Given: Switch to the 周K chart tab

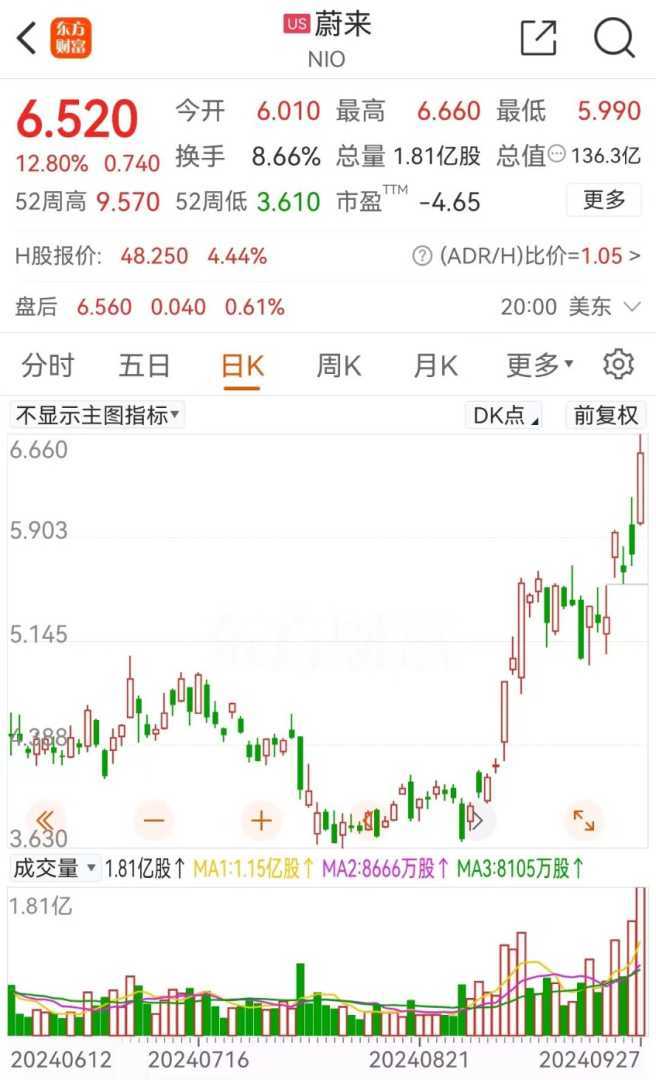Looking at the screenshot, I should pyautogui.click(x=338, y=365).
